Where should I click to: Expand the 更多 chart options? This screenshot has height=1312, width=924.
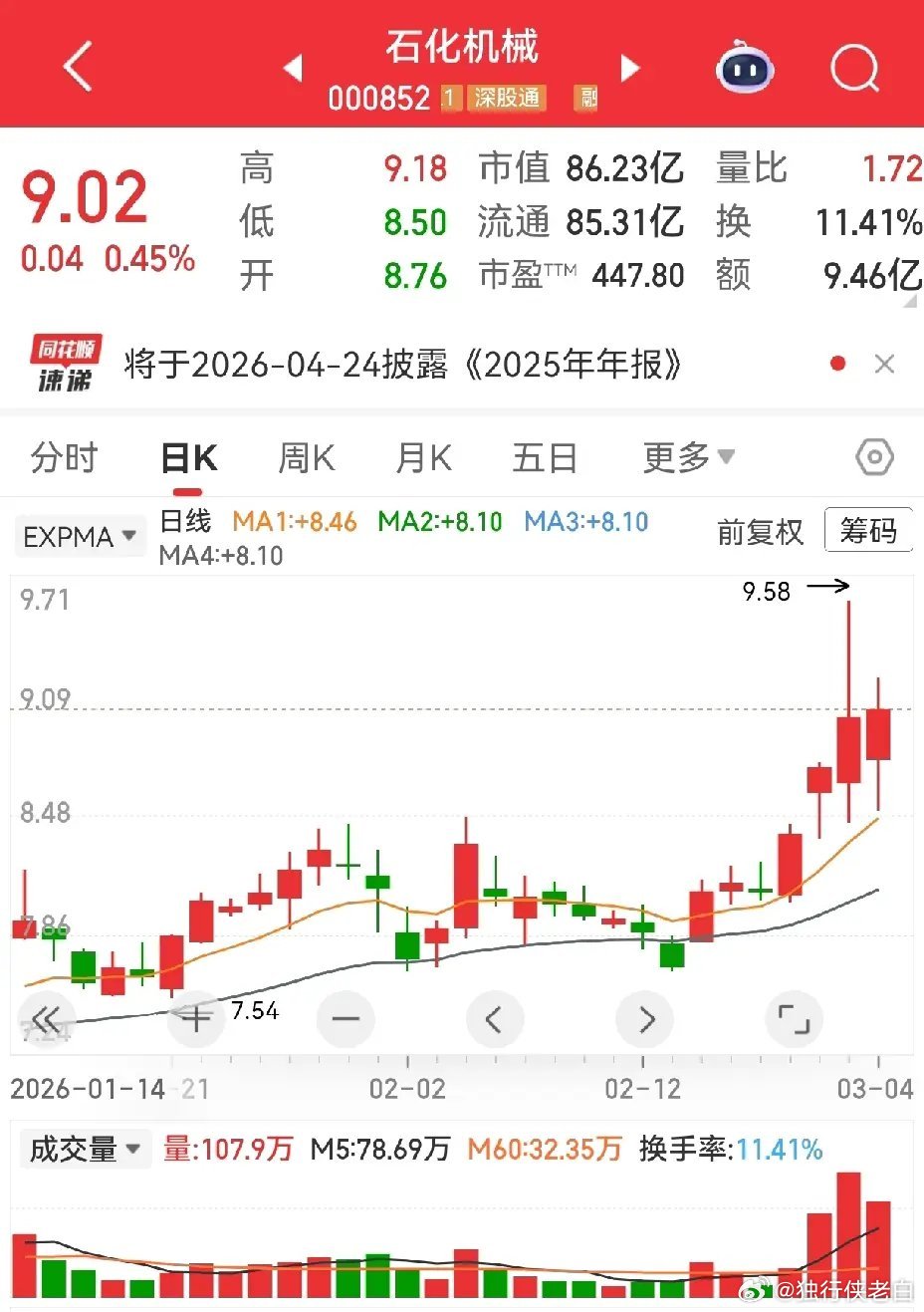pos(688,458)
